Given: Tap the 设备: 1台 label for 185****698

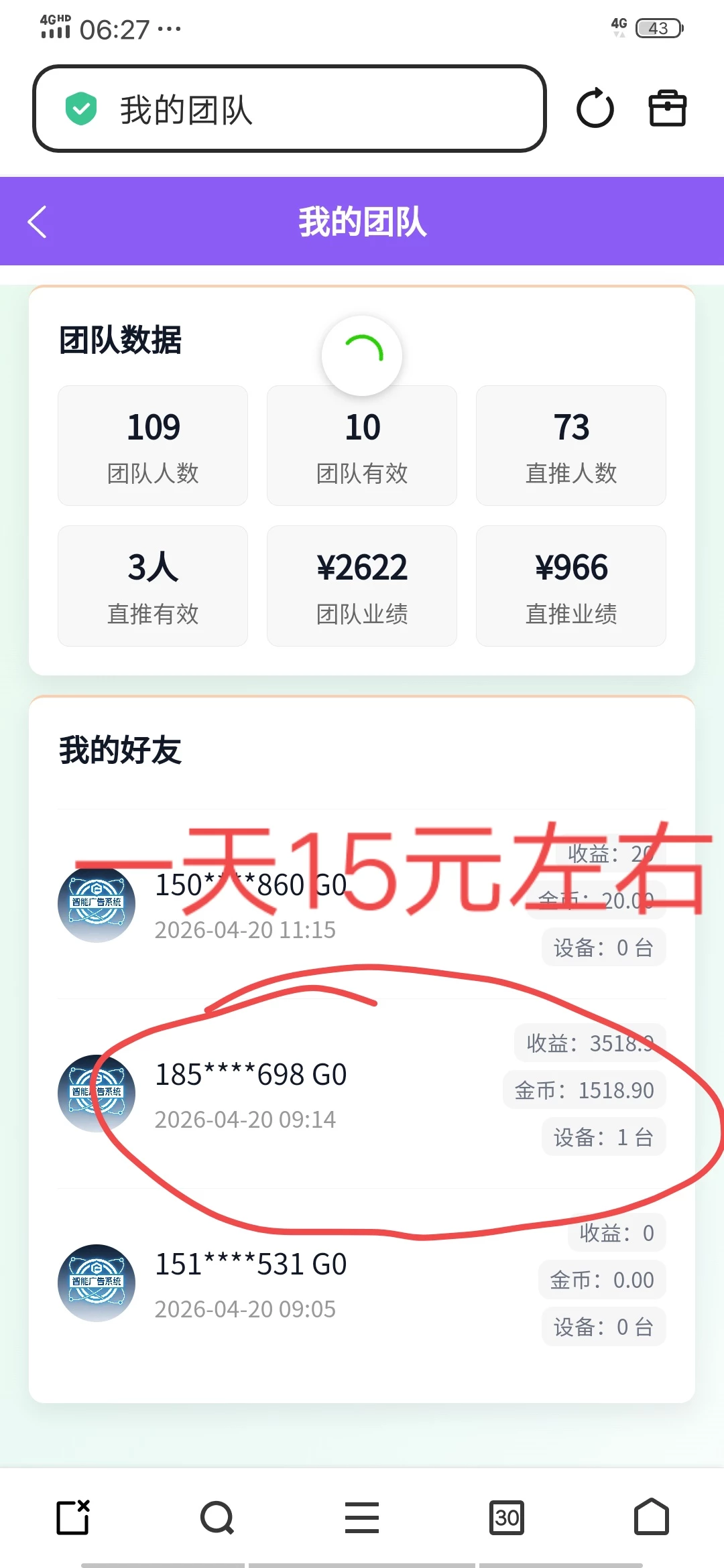Looking at the screenshot, I should [x=603, y=1137].
